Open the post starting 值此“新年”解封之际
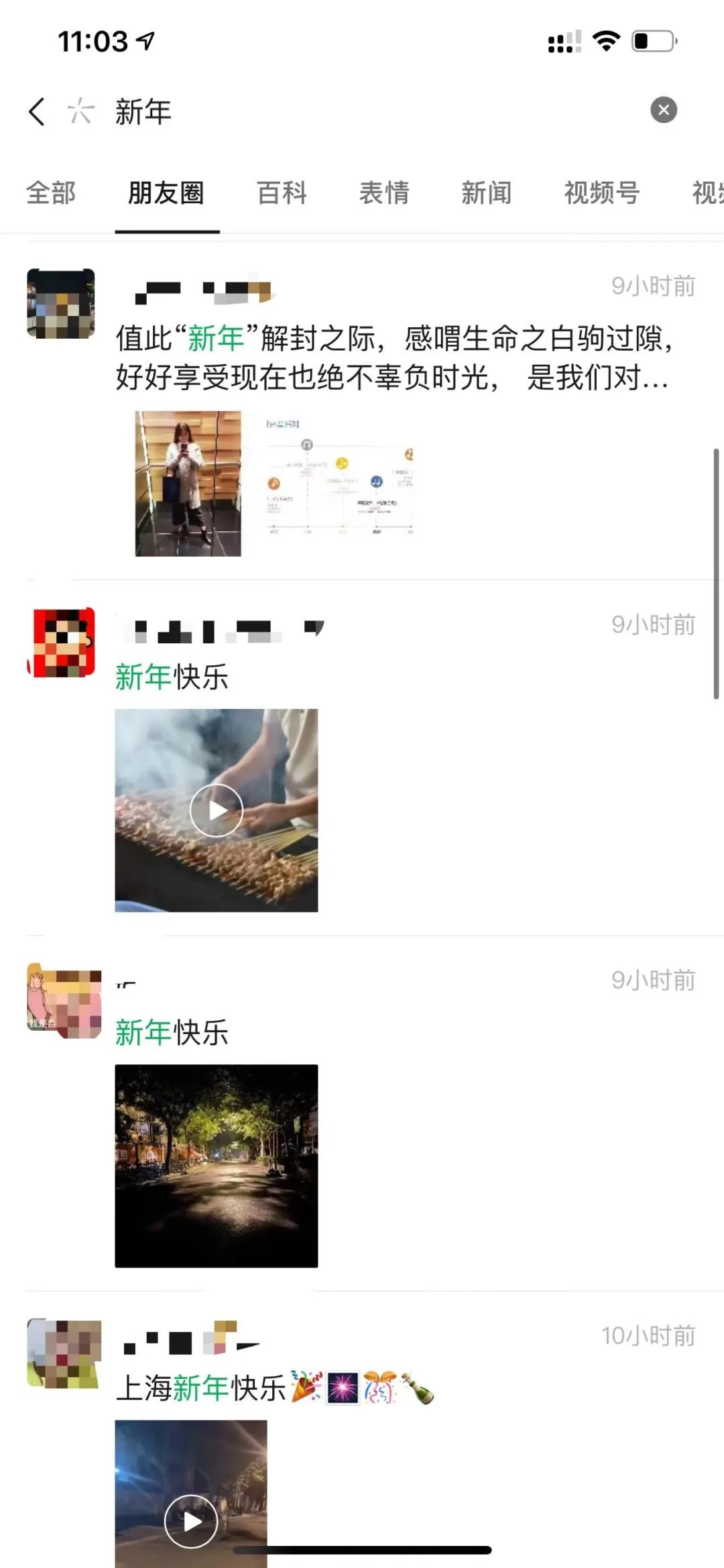 [x=394, y=358]
